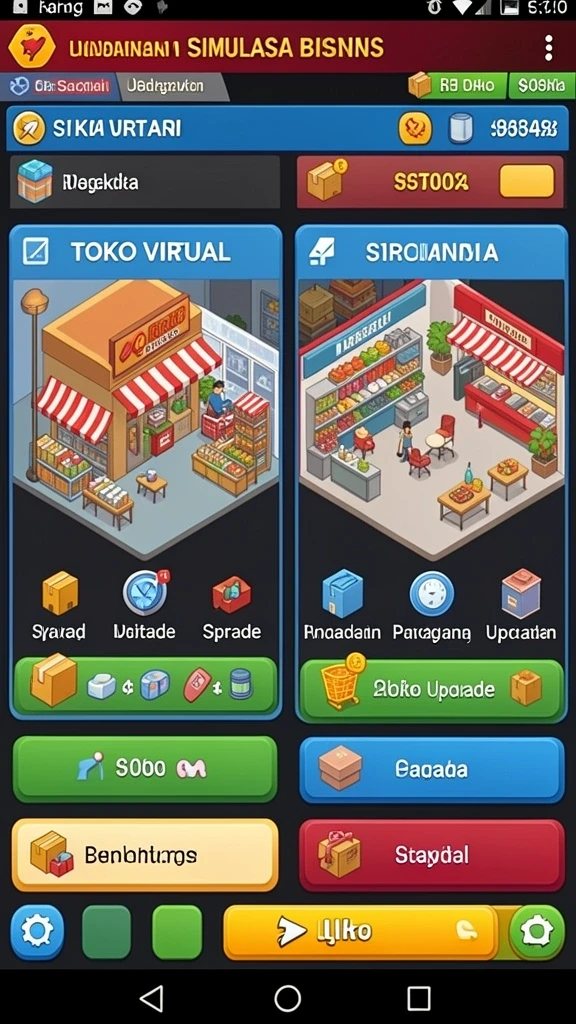This screenshot has width=576, height=1024.
Task: Tap the green S0bo button
Action: [x=145, y=768]
